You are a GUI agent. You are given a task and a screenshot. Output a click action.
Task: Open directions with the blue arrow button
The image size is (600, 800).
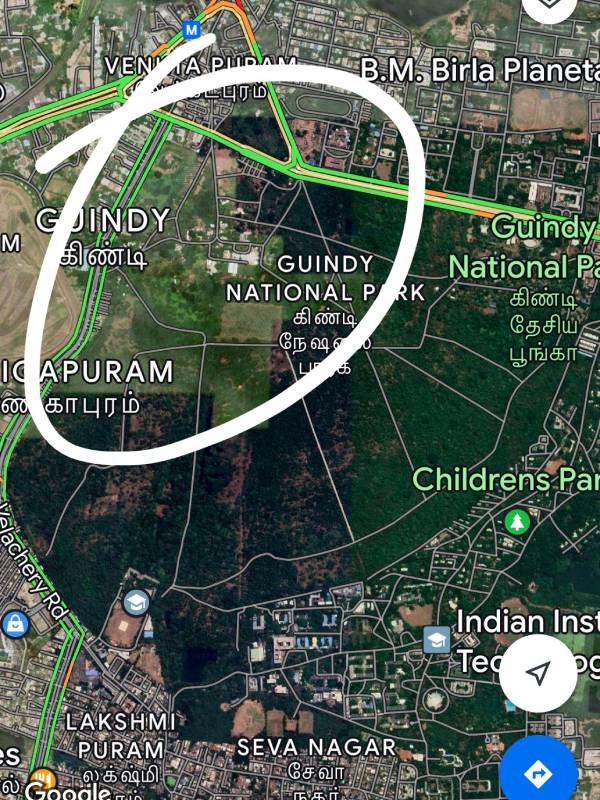pos(538,772)
